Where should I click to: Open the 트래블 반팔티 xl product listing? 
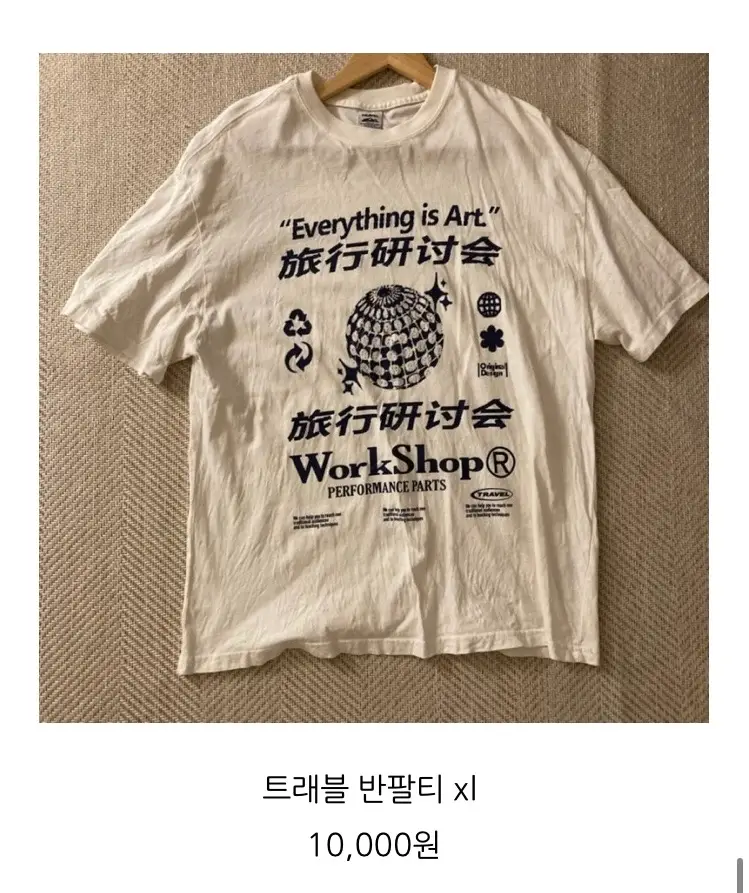point(373,790)
